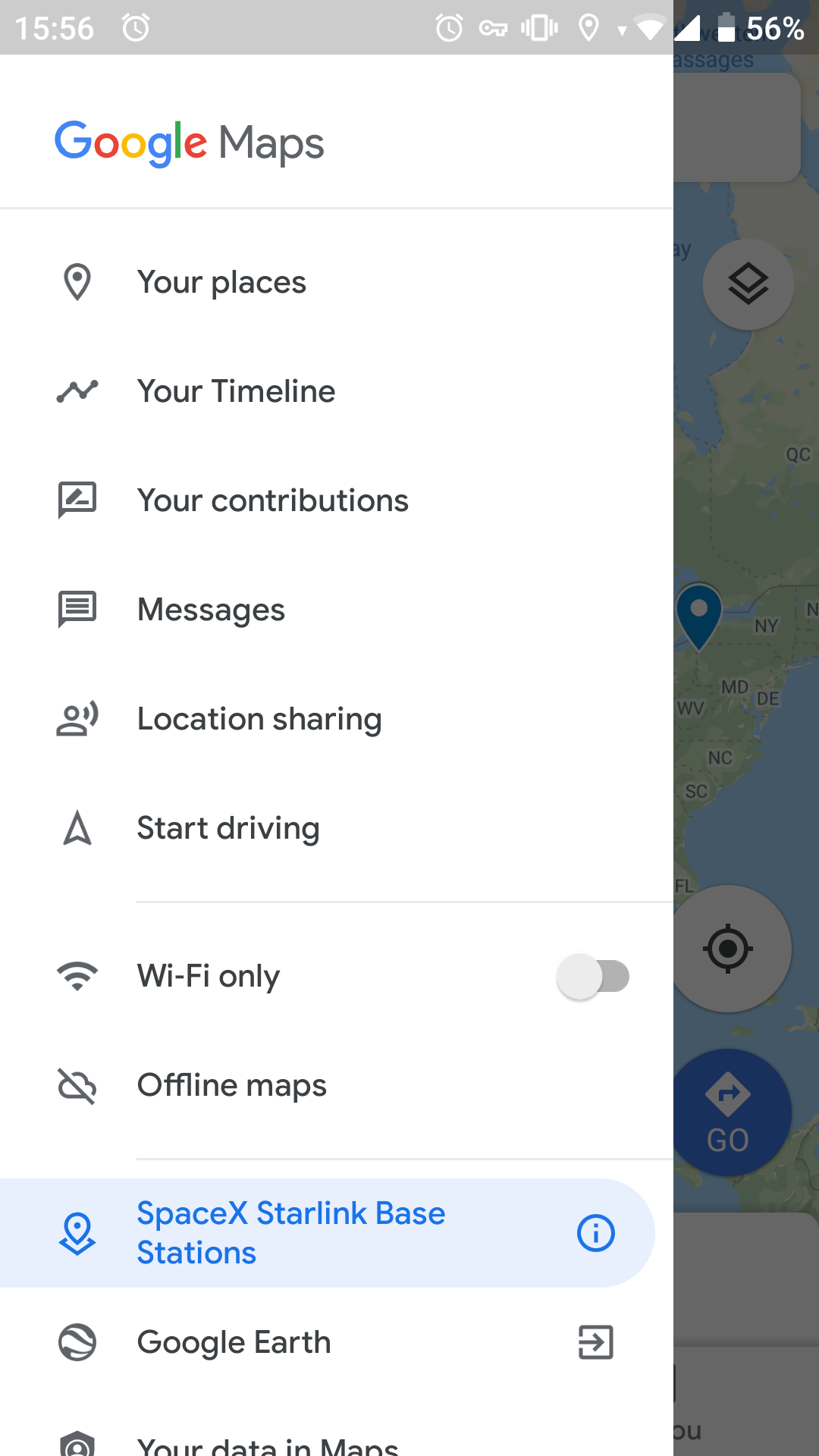The width and height of the screenshot is (819, 1456).
Task: Open Your places
Action: [x=221, y=282]
